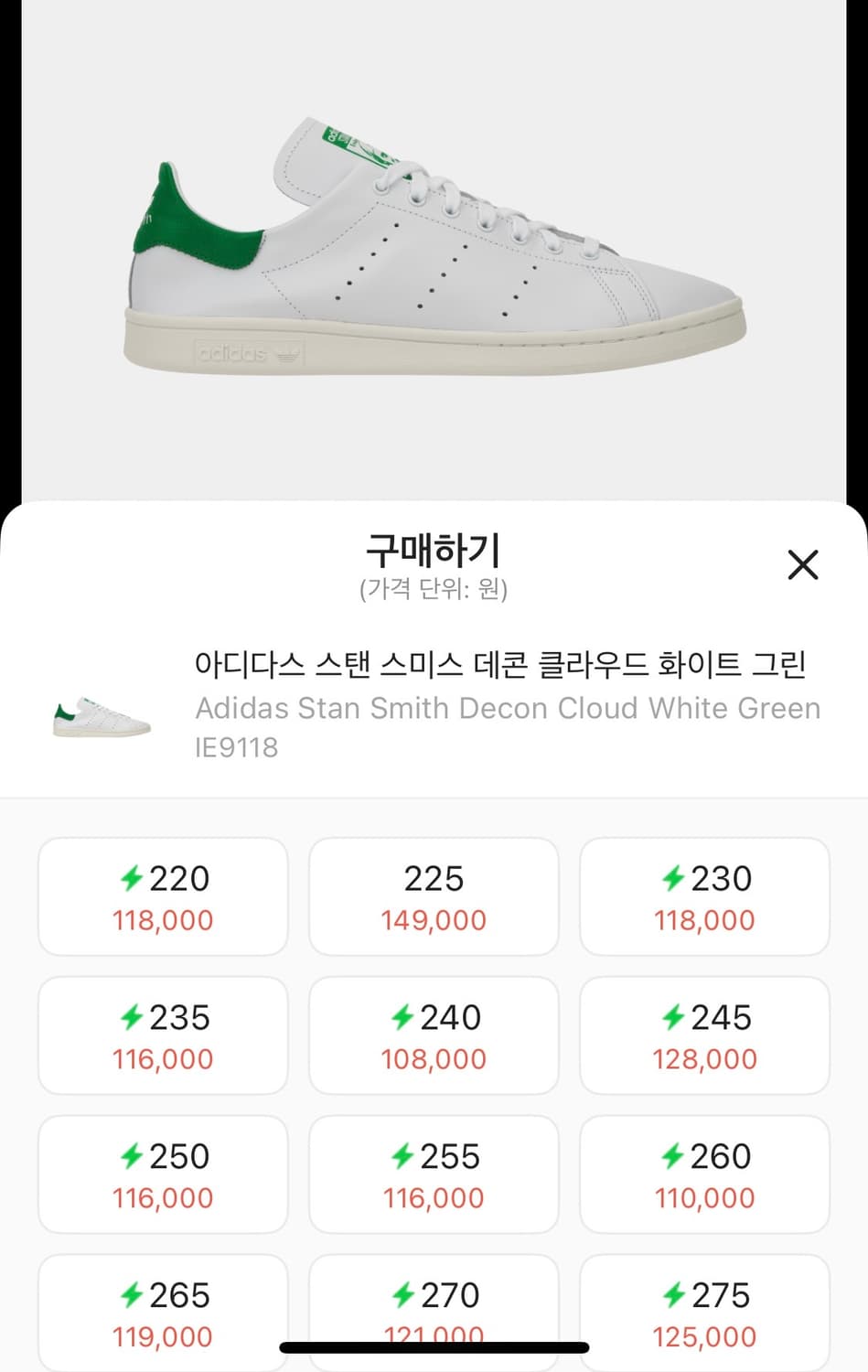Screen dimensions: 868x1372
Task: Click the lightning icon on size 220
Action: tap(131, 878)
